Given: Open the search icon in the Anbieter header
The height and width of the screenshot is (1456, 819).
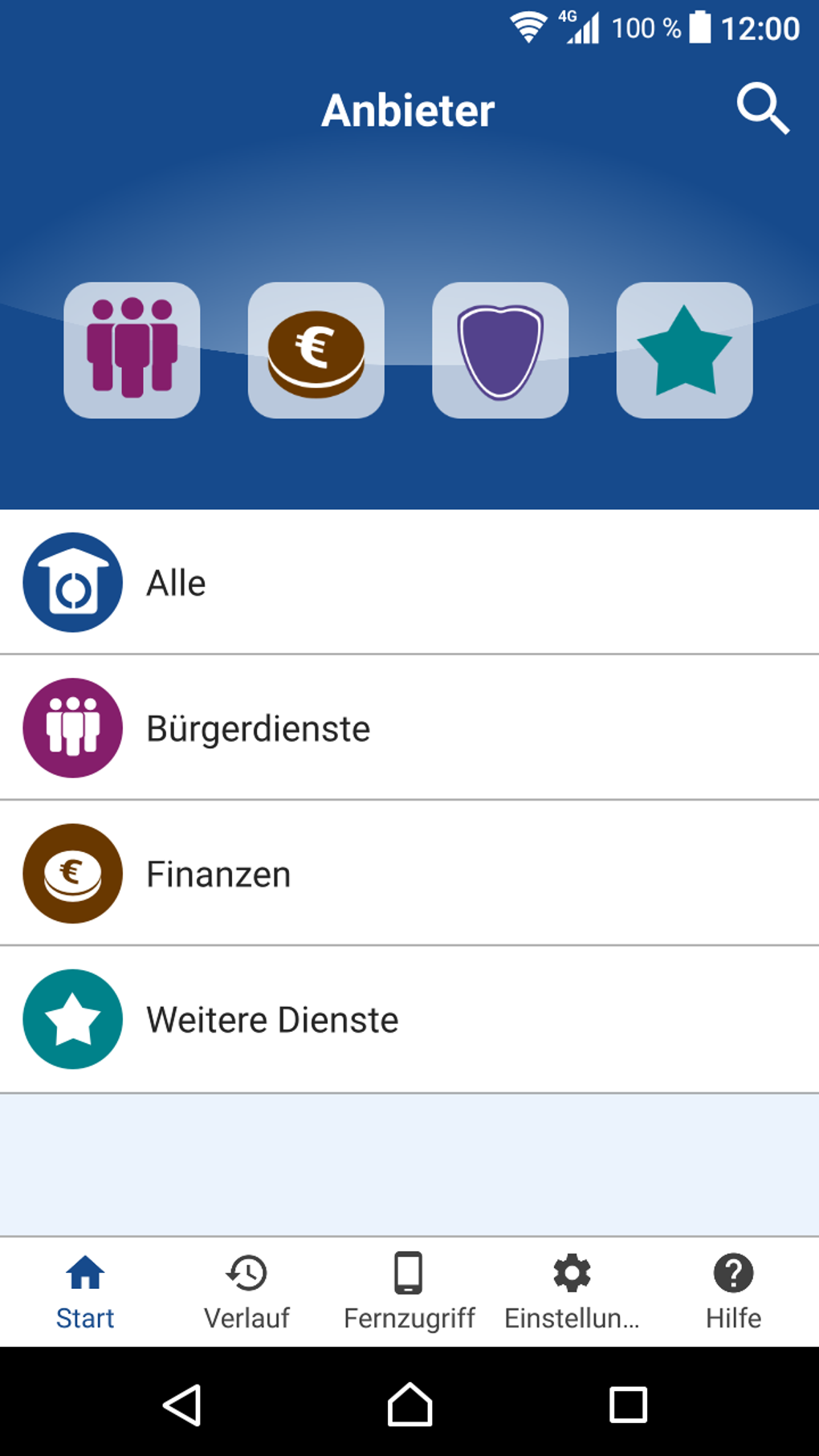Looking at the screenshot, I should coord(763,109).
